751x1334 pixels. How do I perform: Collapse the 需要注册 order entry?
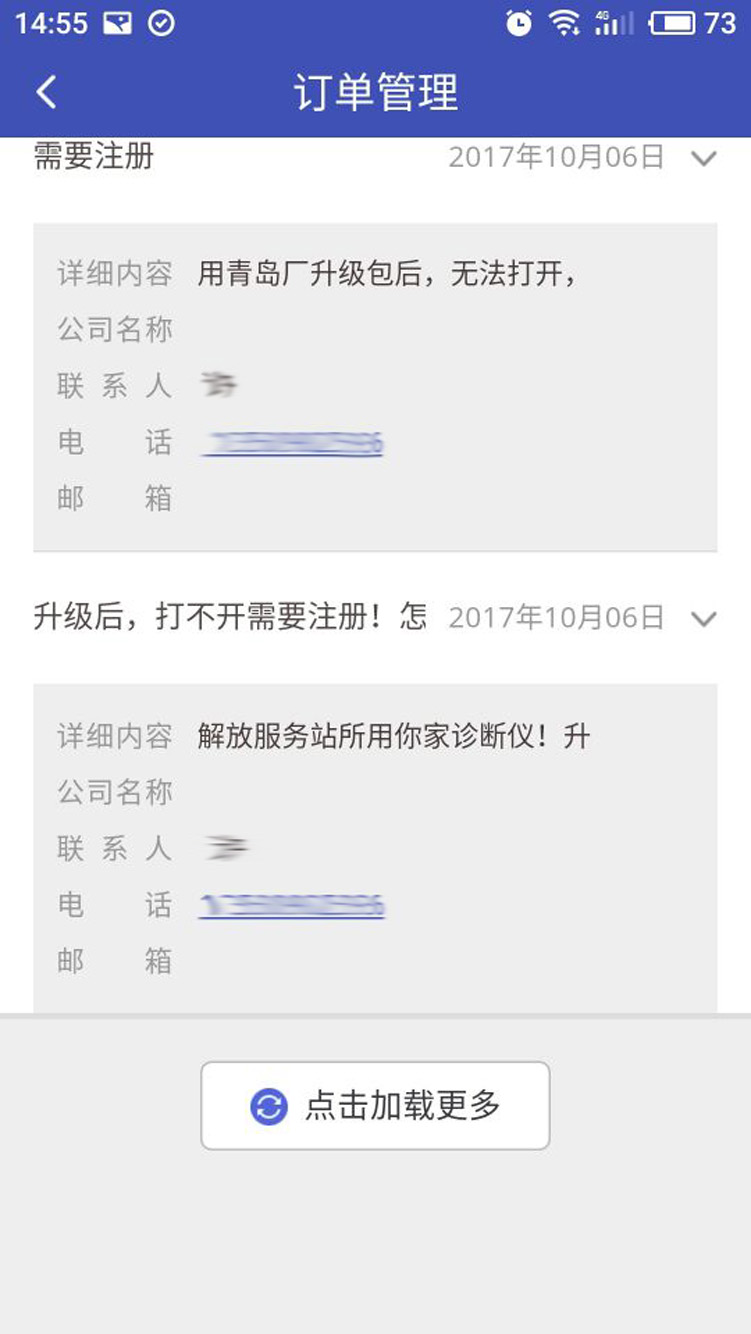click(704, 158)
